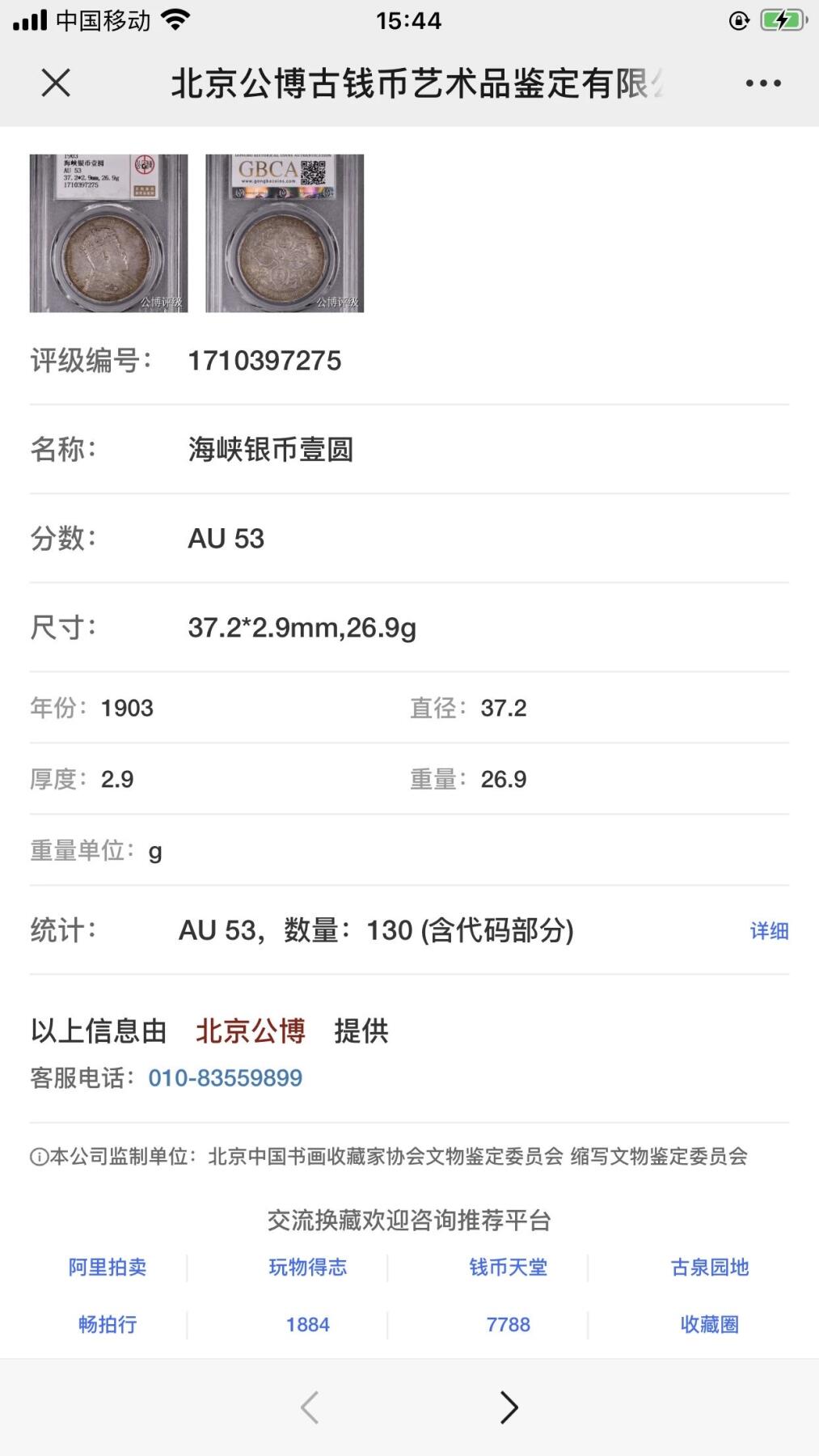Image resolution: width=819 pixels, height=1456 pixels.
Task: Open the more options (···) menu
Action: 763,82
